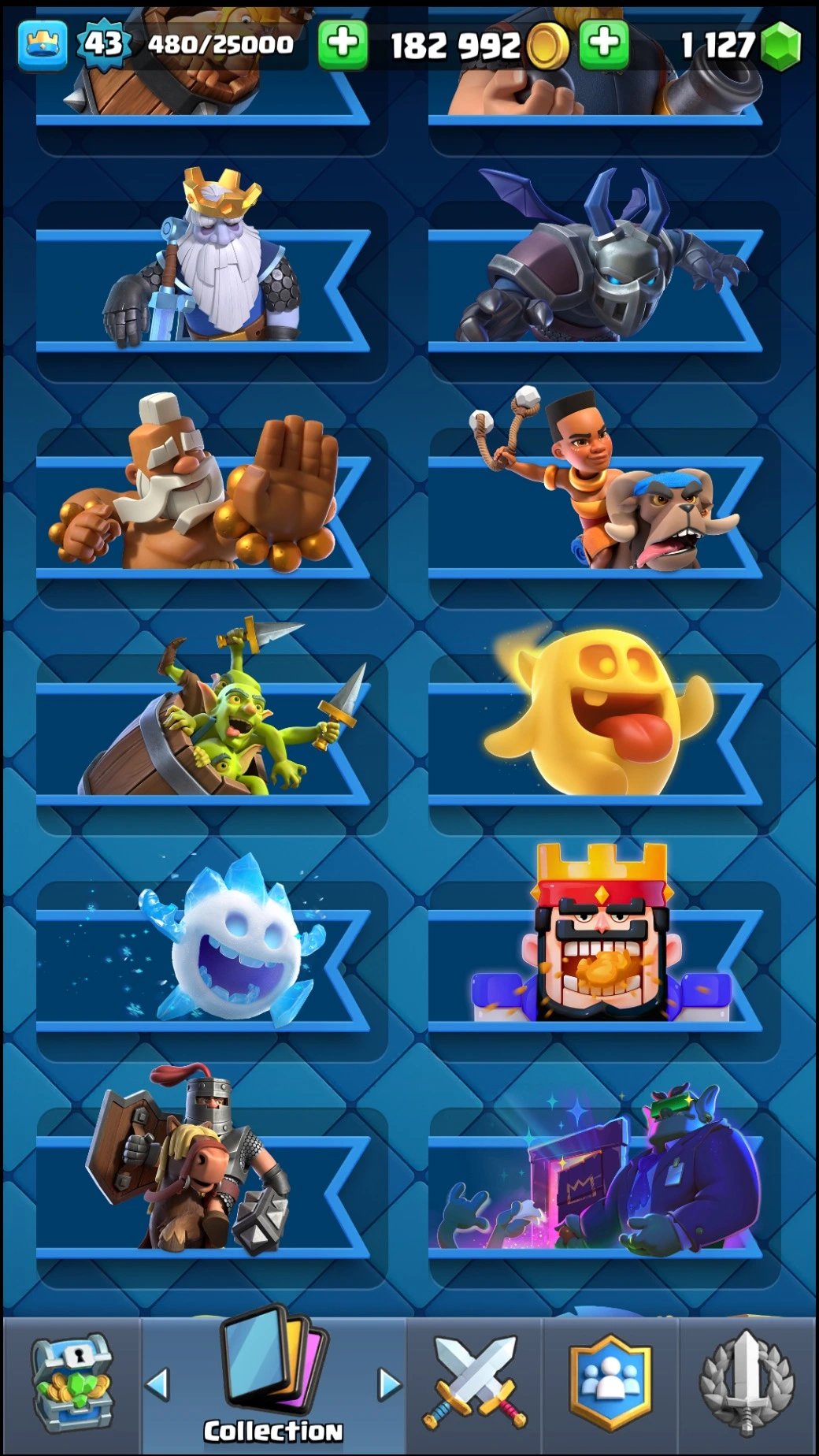
Task: Open the Clan social tab
Action: pyautogui.click(x=611, y=1383)
